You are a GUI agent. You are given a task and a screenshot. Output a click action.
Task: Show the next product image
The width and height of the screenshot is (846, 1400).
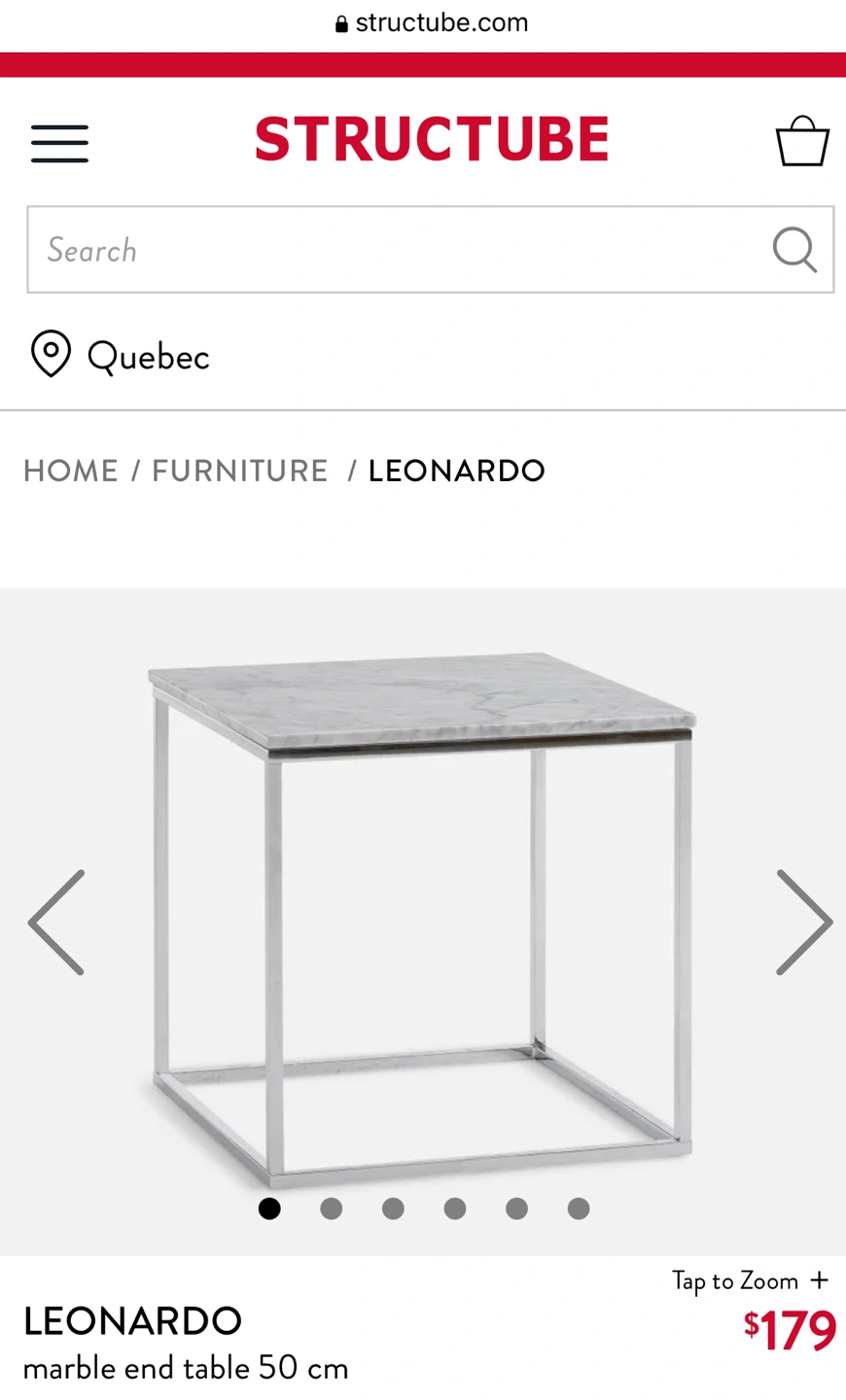(804, 923)
